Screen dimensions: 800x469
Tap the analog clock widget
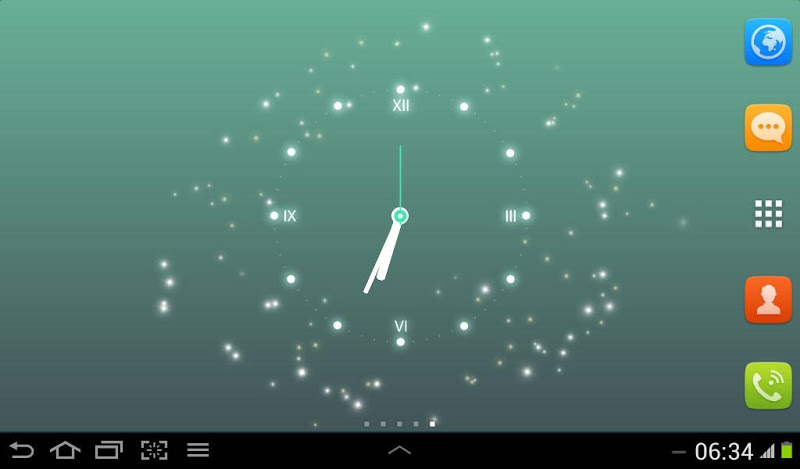click(400, 216)
